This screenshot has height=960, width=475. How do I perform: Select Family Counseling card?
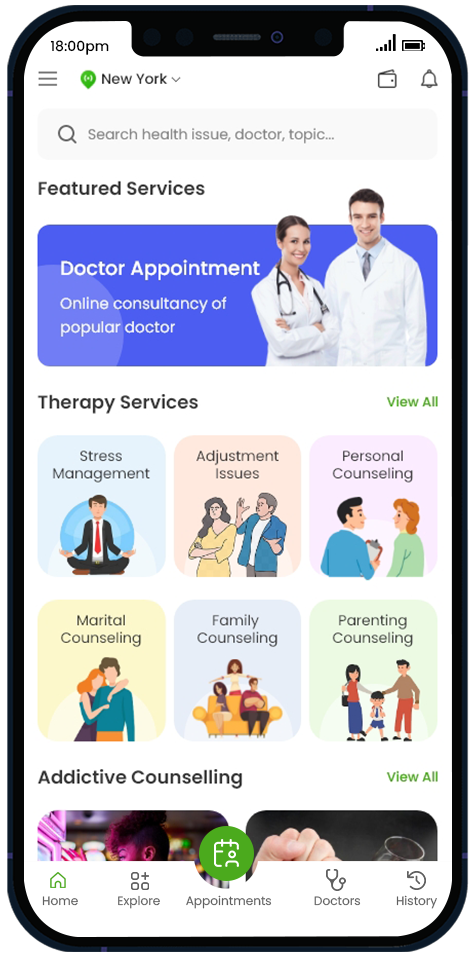(x=238, y=670)
